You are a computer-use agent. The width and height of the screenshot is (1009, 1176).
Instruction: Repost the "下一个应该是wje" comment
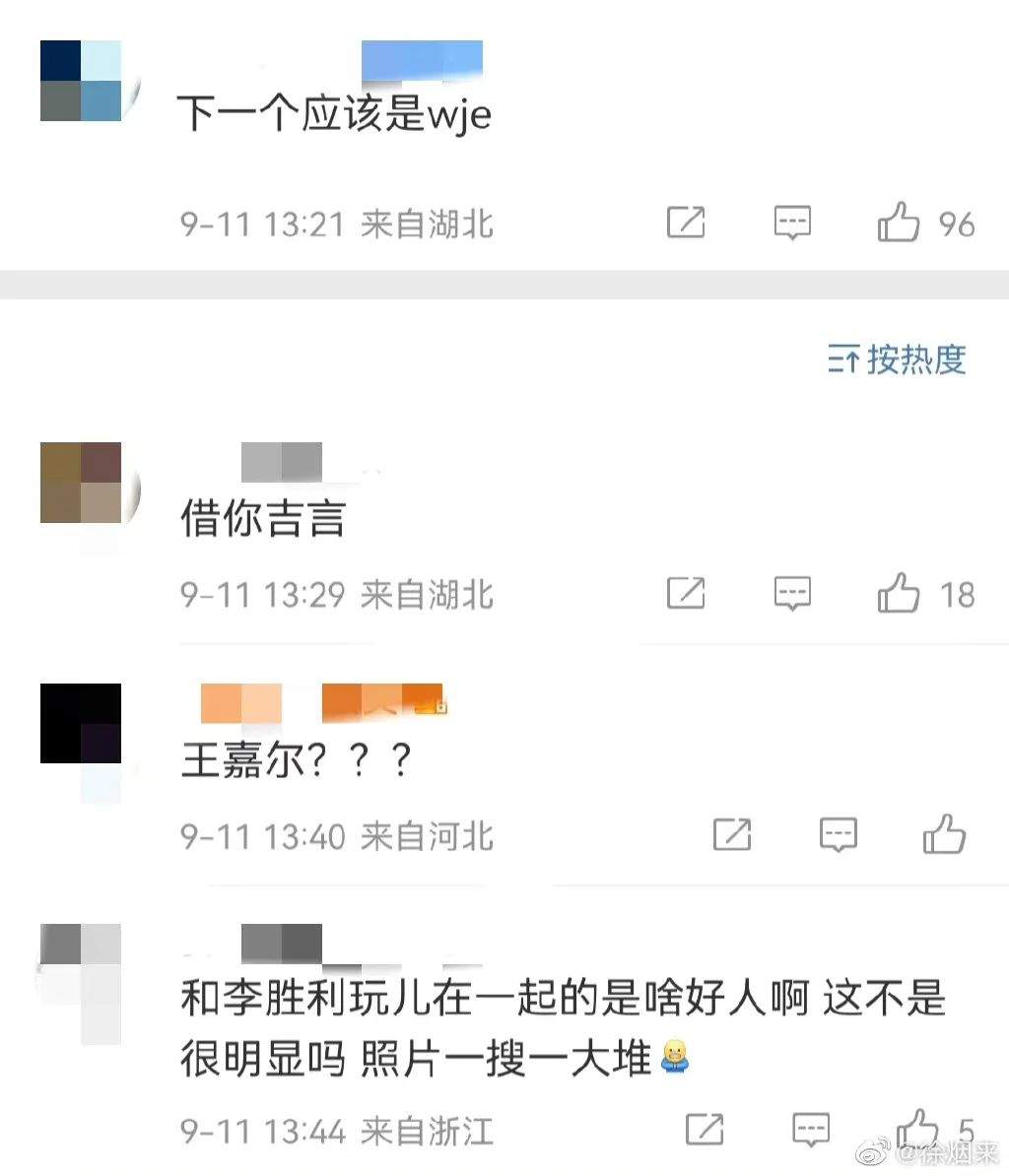tap(686, 223)
